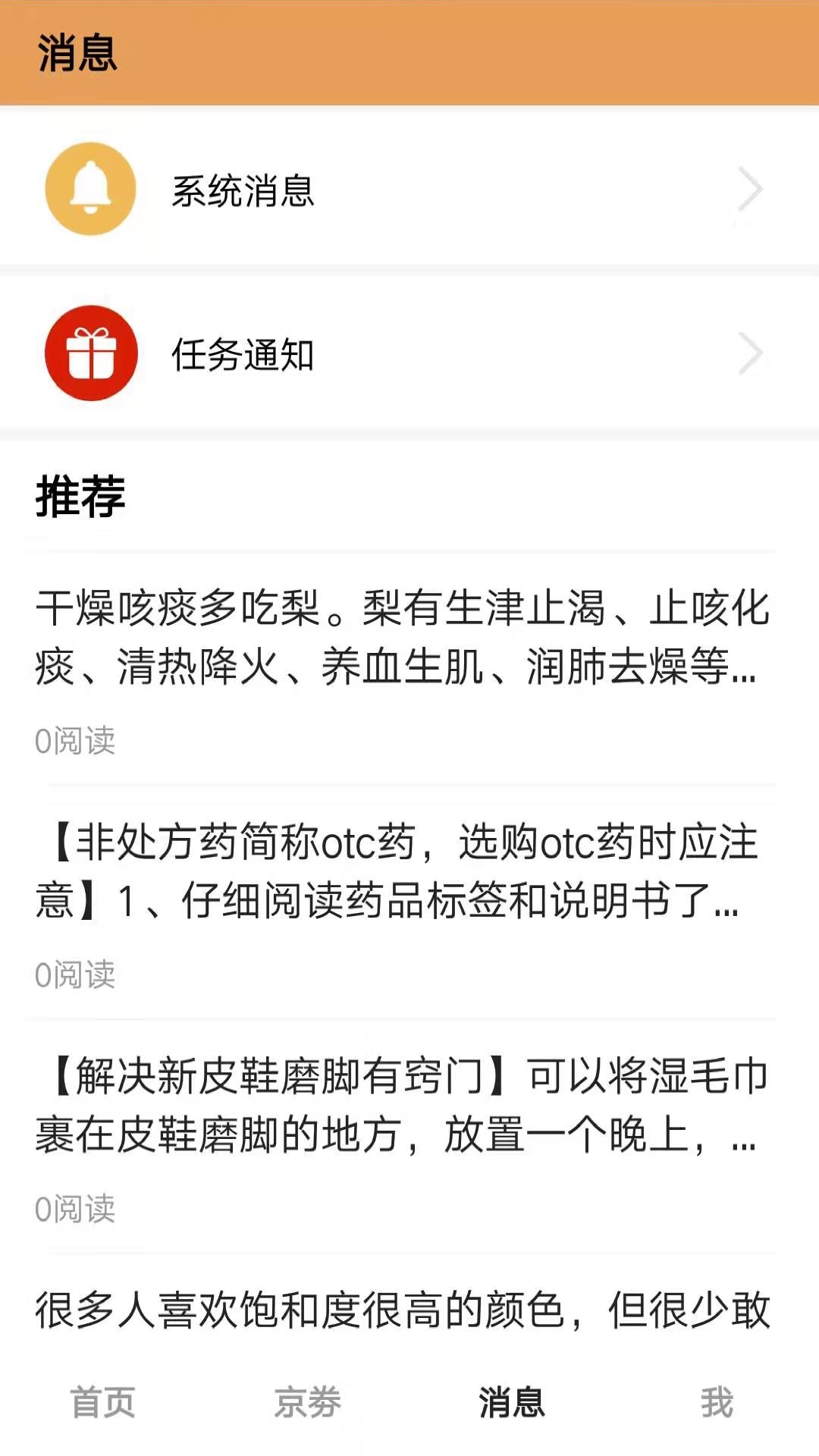Screen dimensions: 819x1456
Task: Tap the red gift task notification icon
Action: click(x=90, y=354)
